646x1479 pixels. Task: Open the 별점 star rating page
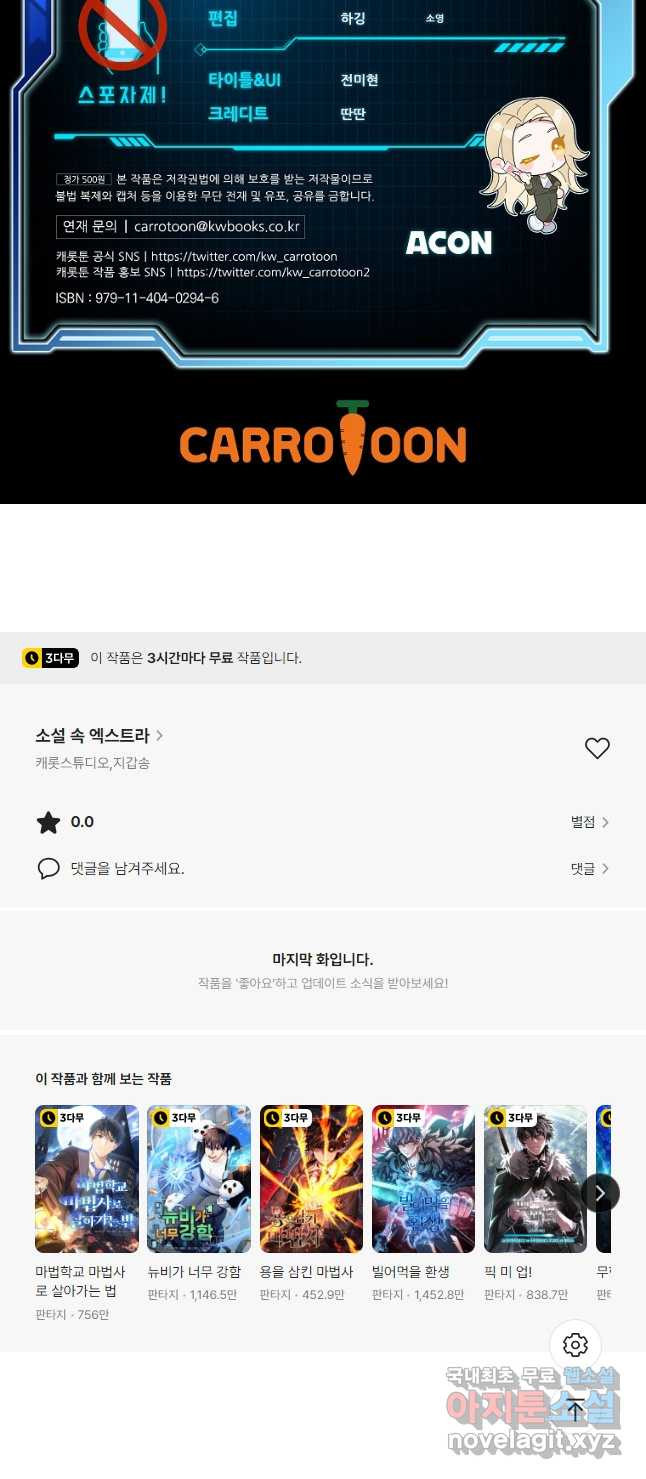[x=590, y=822]
